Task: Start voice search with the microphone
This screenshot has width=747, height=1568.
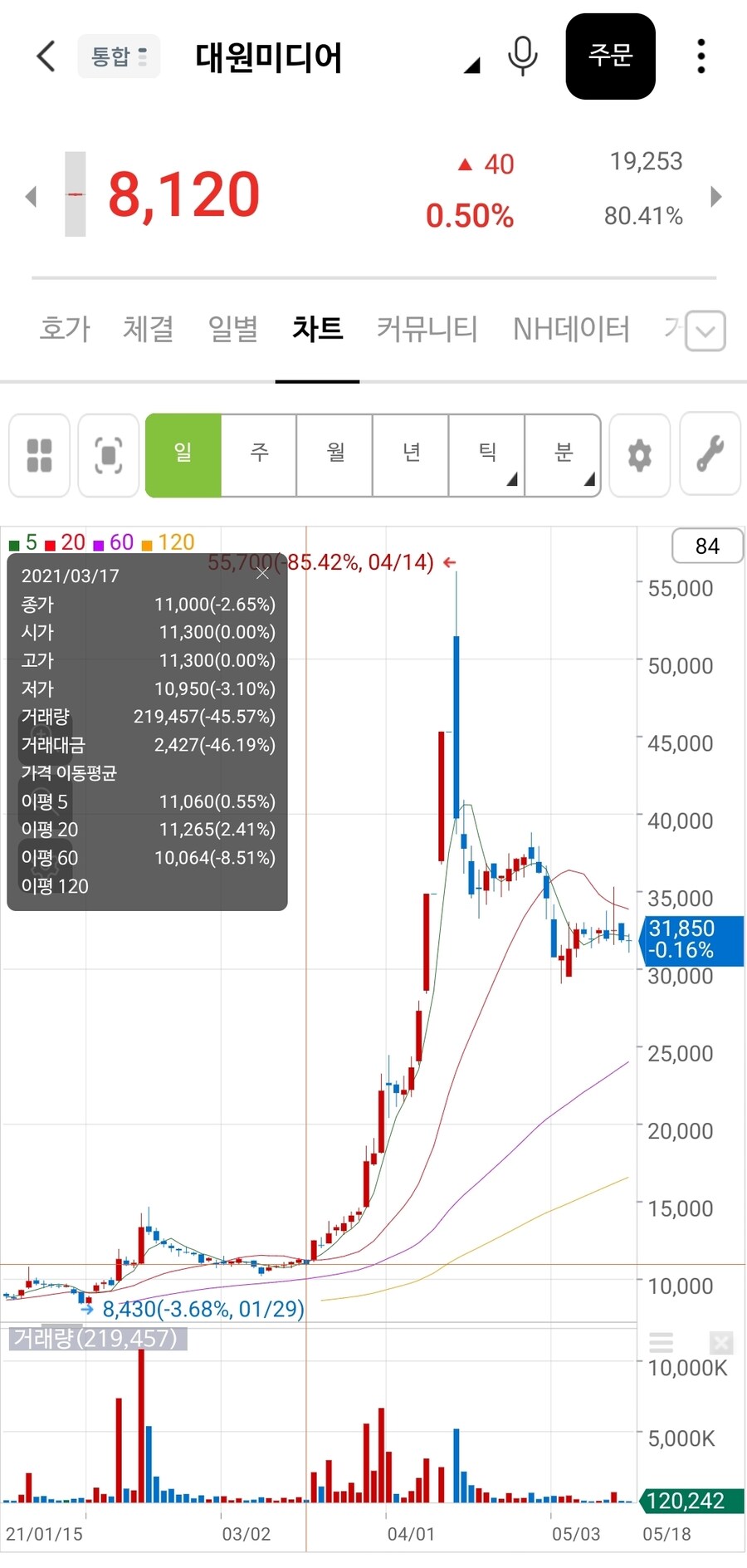Action: 522,56
